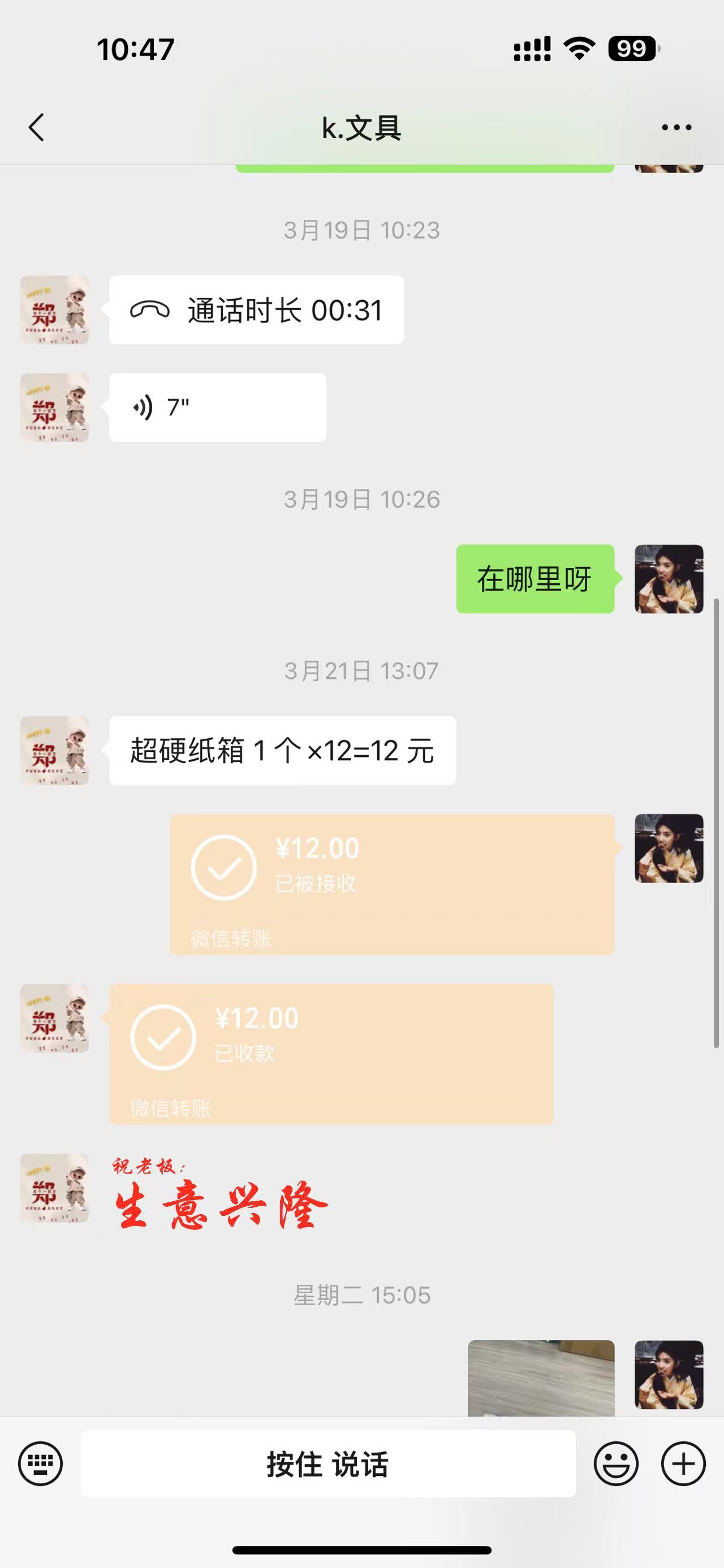The width and height of the screenshot is (724, 1568).
Task: Open the plus attachments menu
Action: point(683,1463)
